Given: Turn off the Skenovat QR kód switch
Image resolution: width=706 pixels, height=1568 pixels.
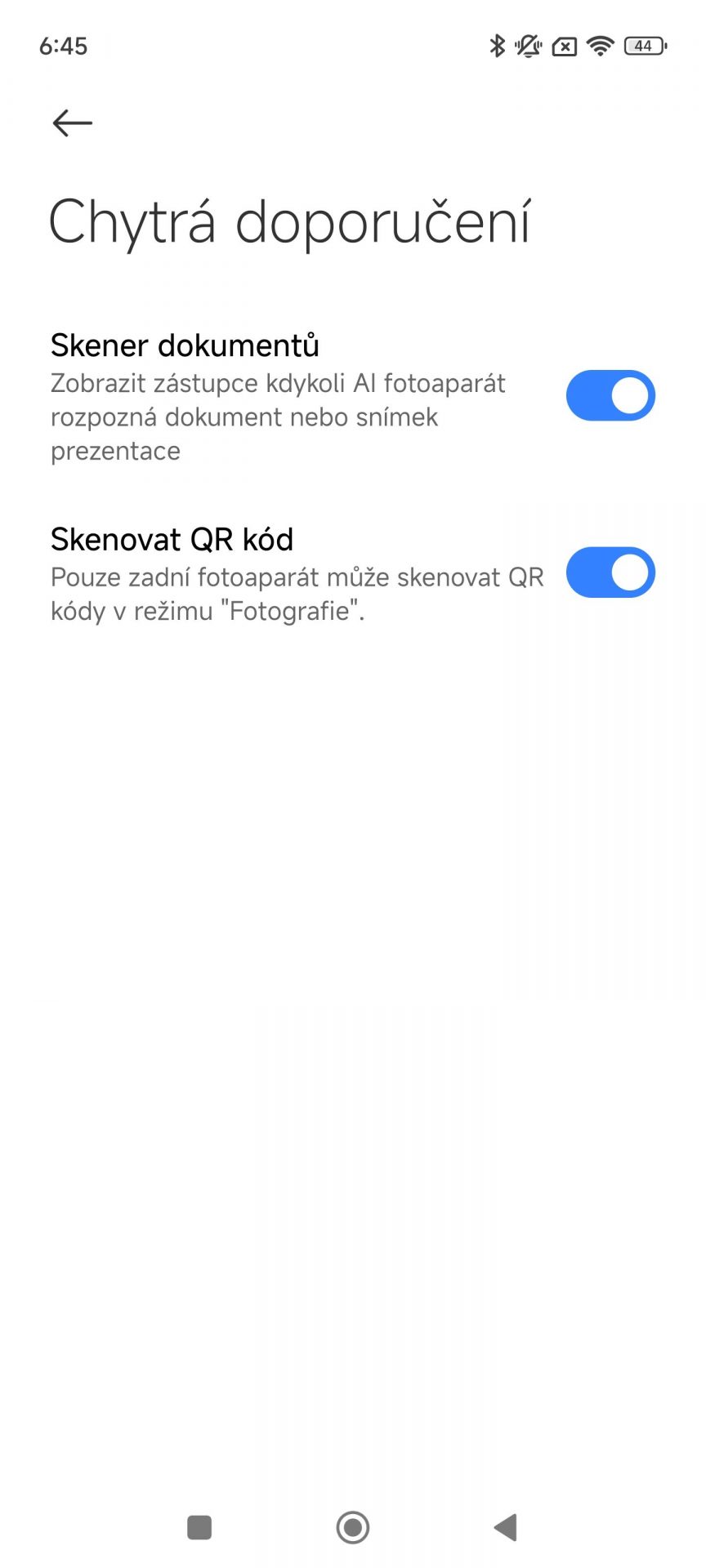Looking at the screenshot, I should pos(610,572).
